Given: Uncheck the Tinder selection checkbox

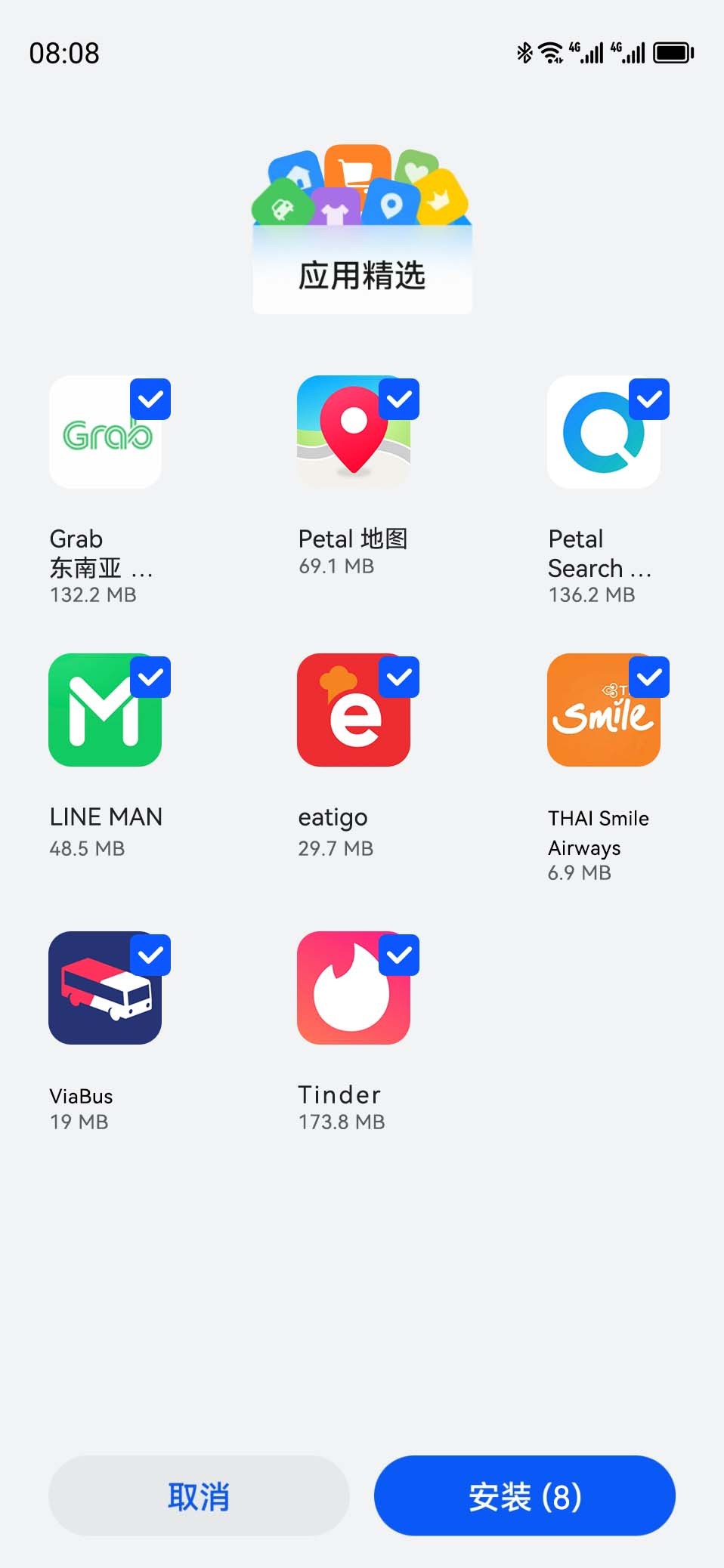Looking at the screenshot, I should point(399,954).
